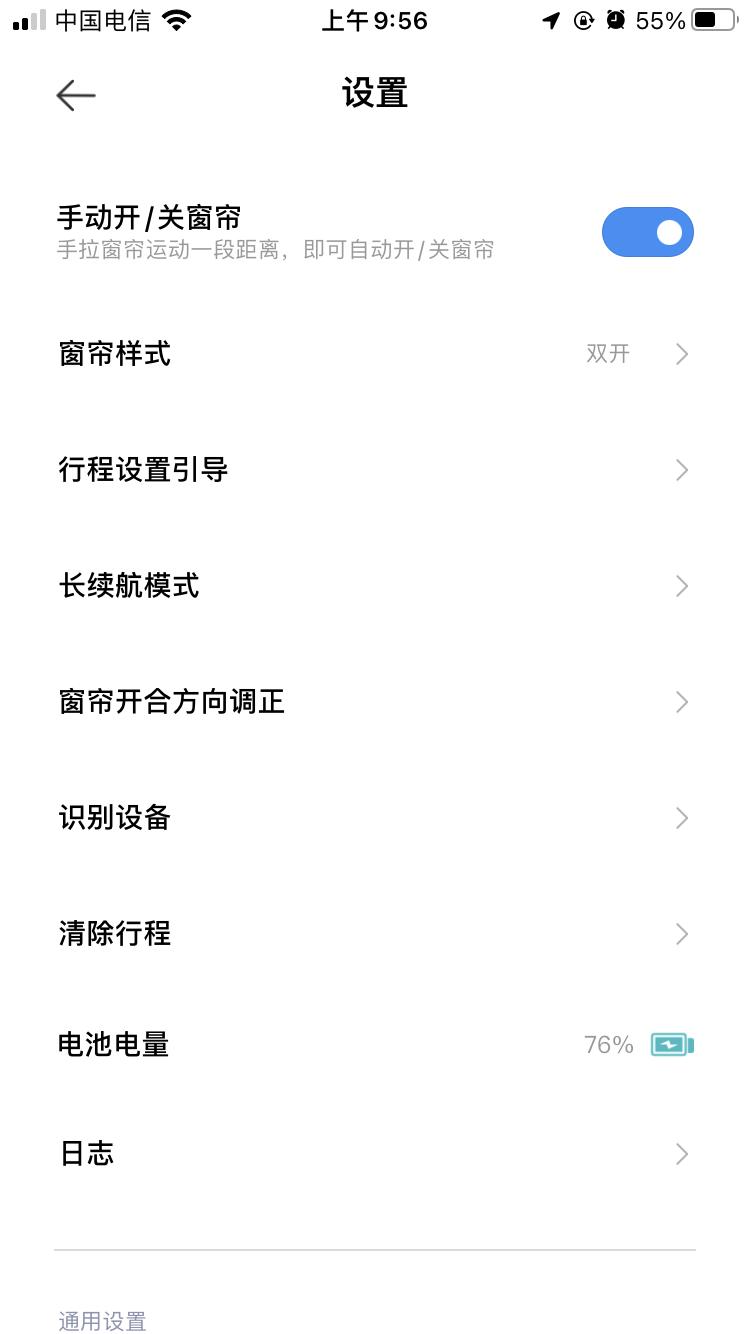Tap the battery level icon showing charge

point(672,1044)
